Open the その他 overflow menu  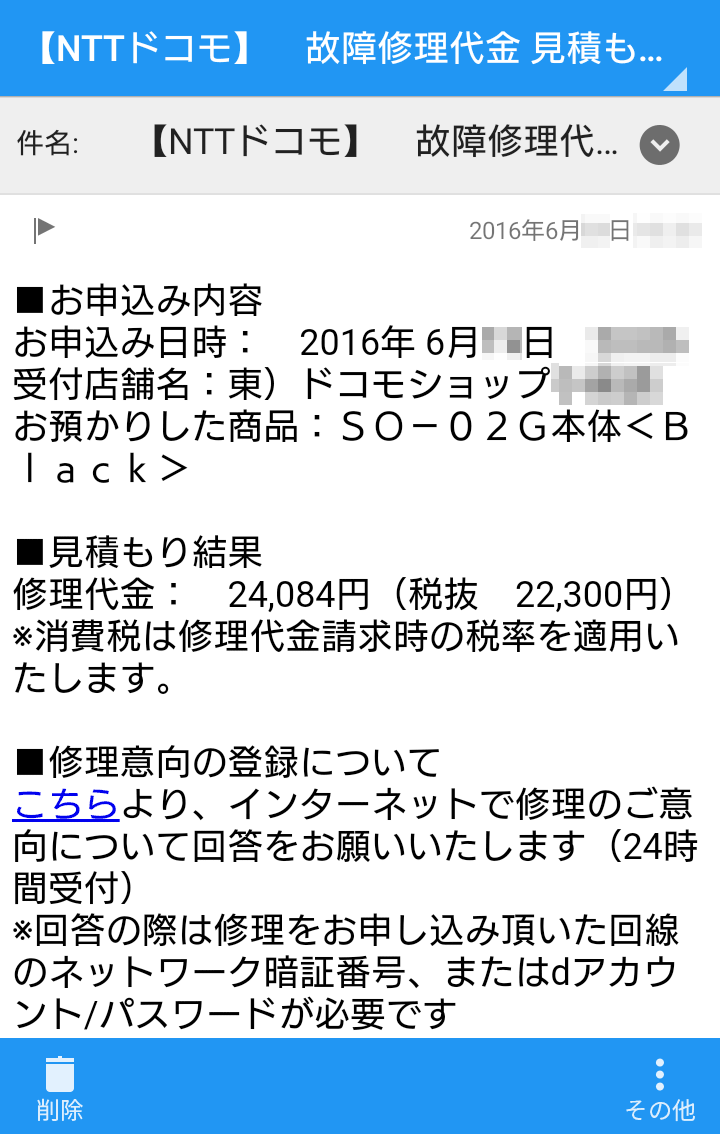[x=659, y=1087]
